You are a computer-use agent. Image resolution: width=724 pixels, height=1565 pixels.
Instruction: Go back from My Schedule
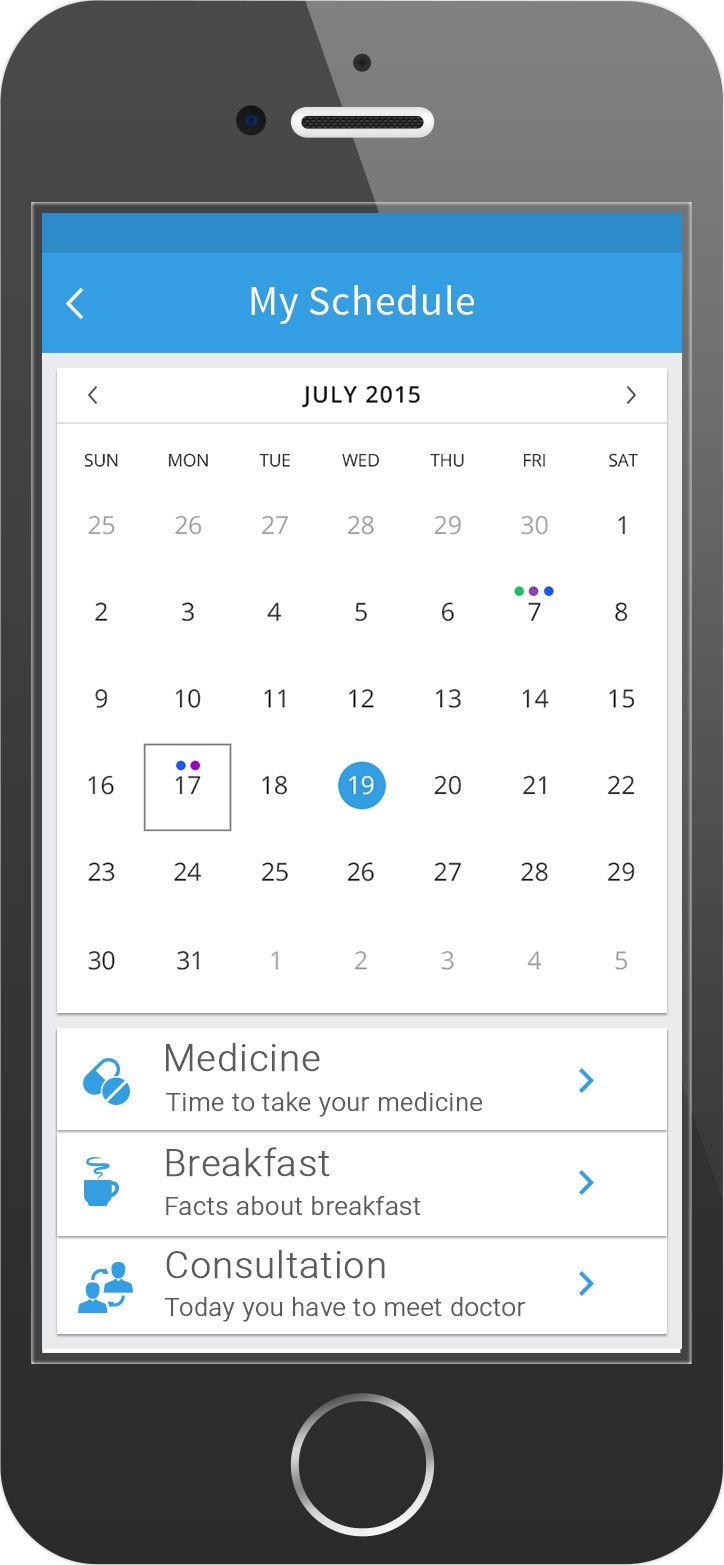[x=75, y=303]
